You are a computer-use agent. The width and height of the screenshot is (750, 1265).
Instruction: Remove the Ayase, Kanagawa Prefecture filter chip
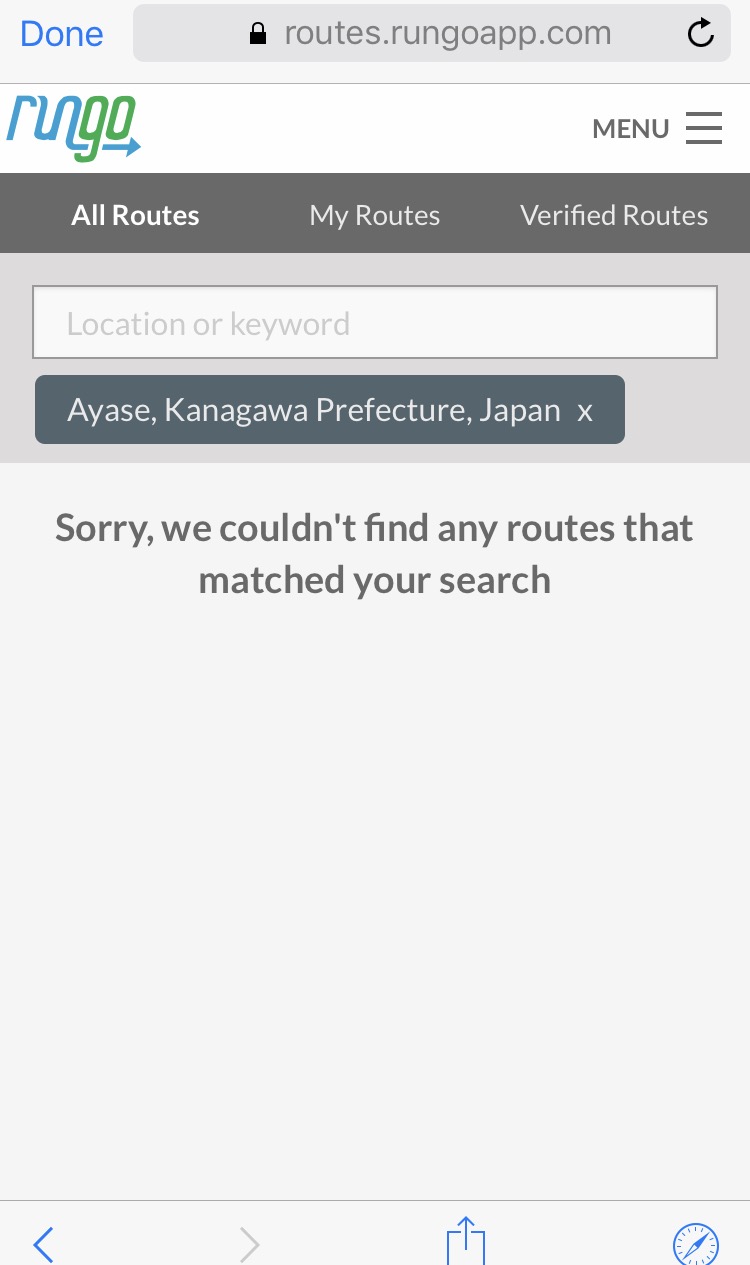[x=585, y=411]
